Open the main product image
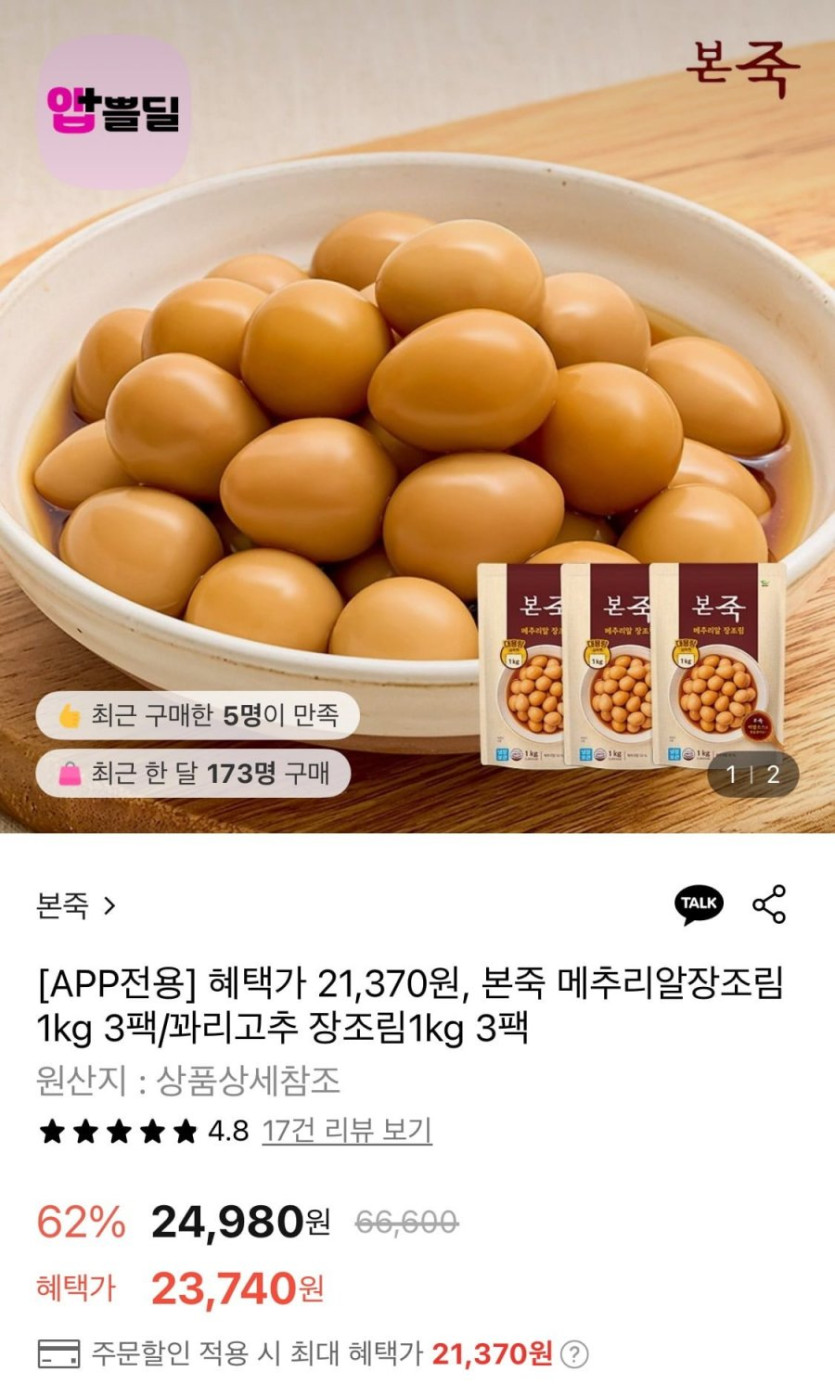 417,416
